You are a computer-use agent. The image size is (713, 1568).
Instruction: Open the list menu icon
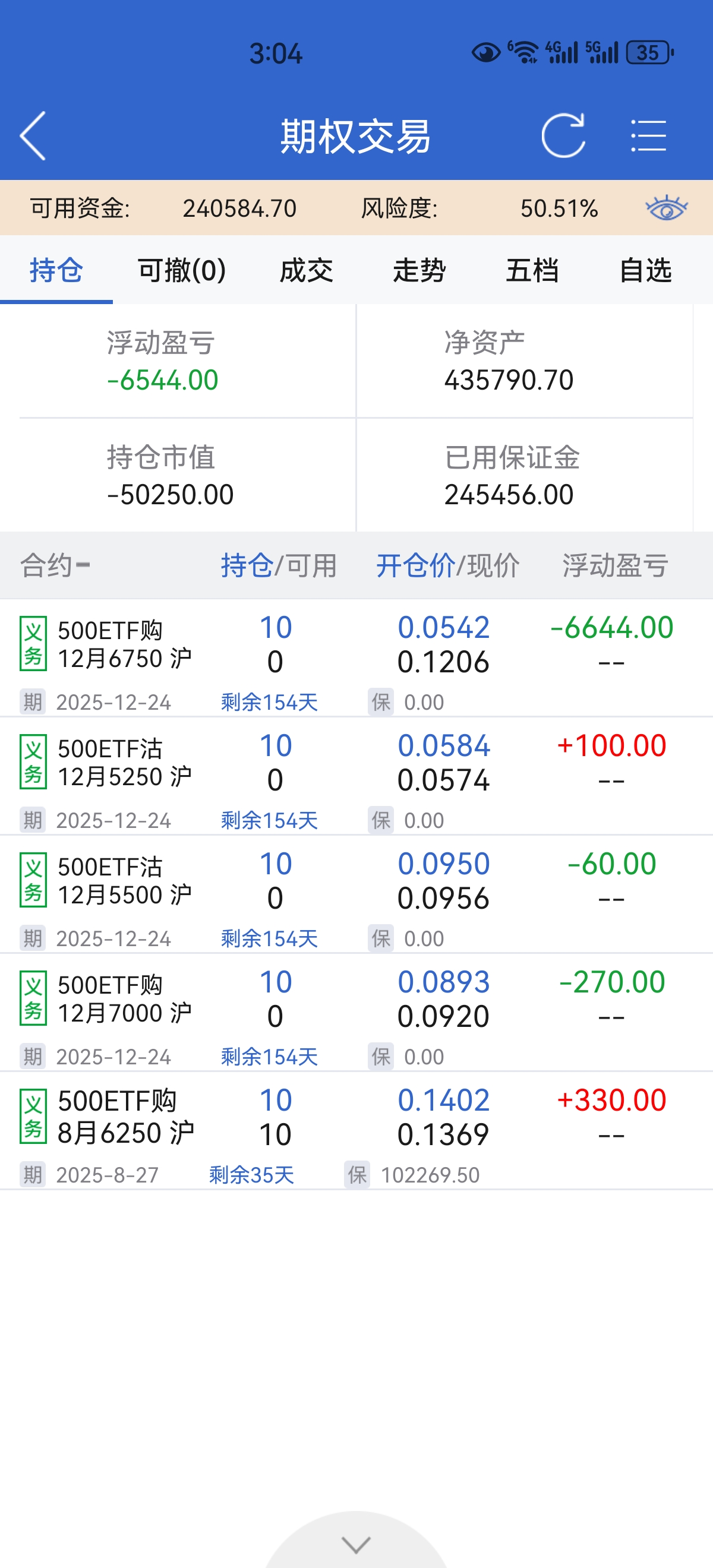648,136
